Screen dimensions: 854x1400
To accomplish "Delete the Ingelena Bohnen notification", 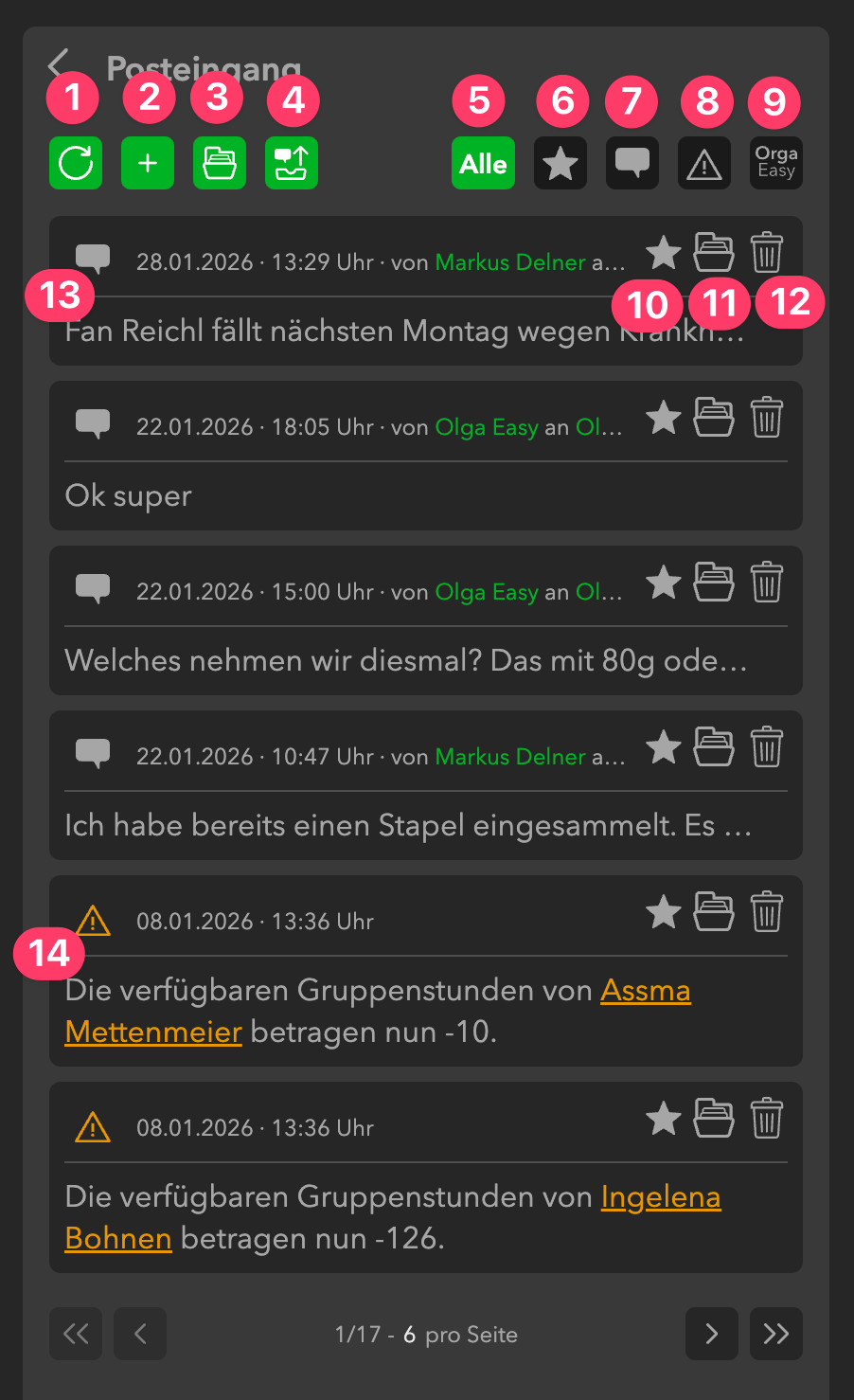I will (767, 1119).
